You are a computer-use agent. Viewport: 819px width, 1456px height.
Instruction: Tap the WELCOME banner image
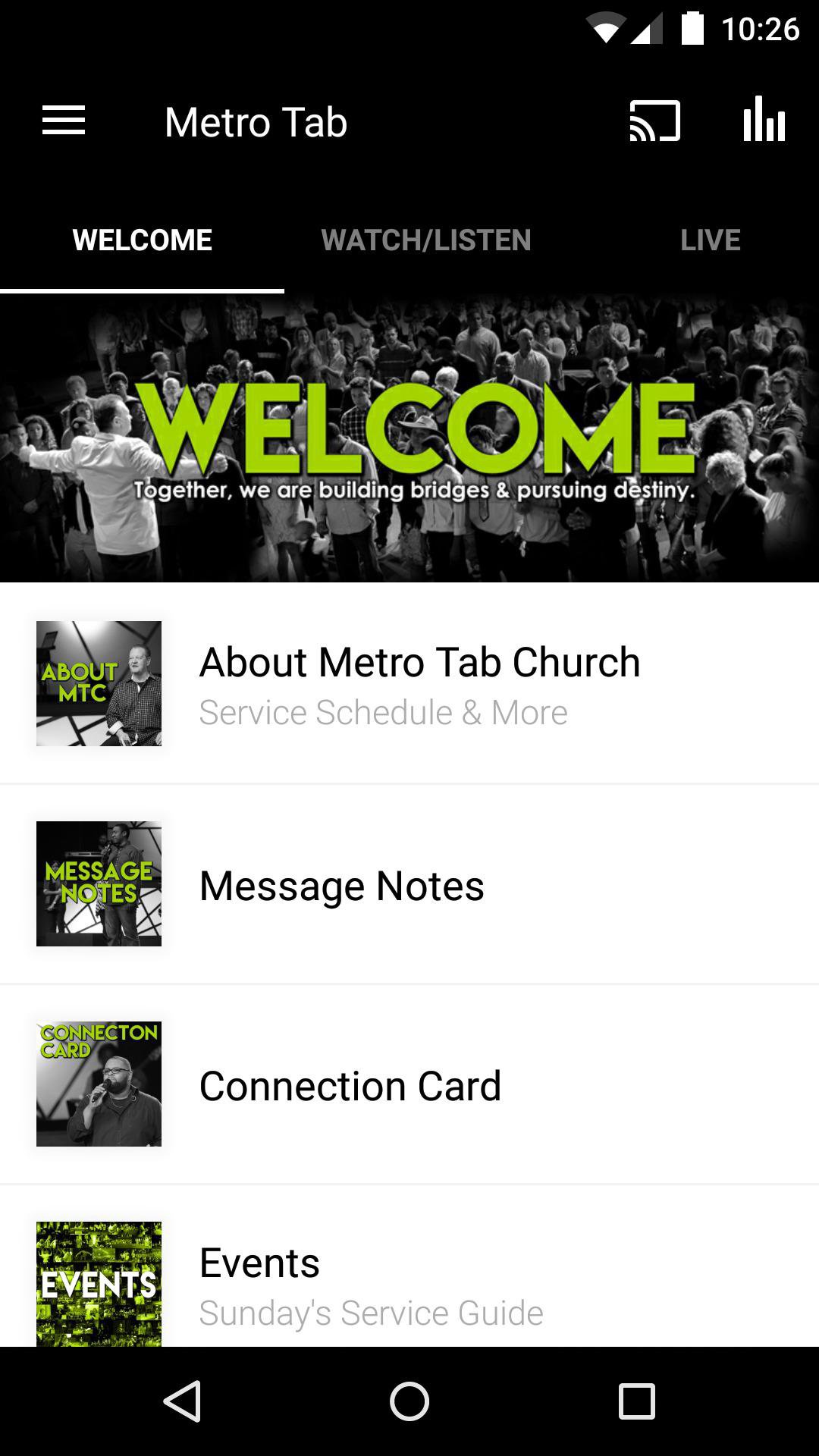[409, 436]
